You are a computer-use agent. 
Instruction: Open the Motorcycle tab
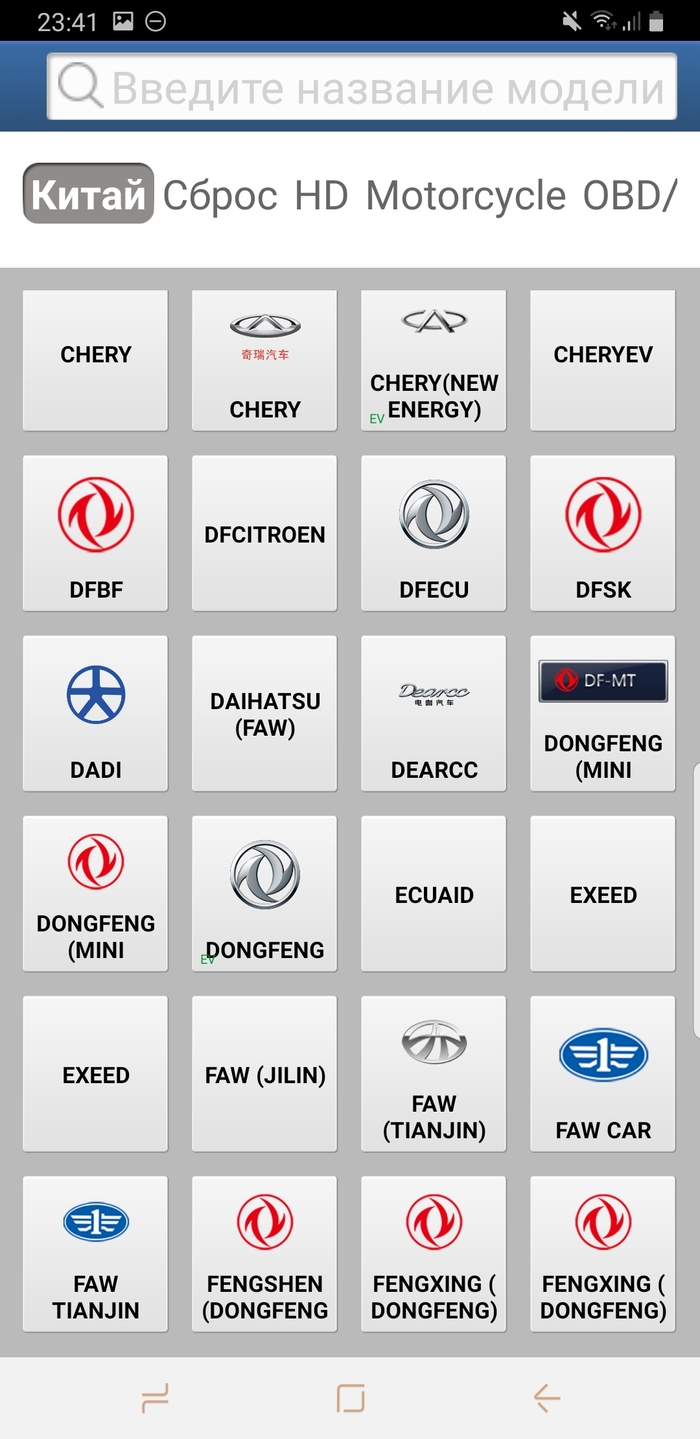(466, 195)
